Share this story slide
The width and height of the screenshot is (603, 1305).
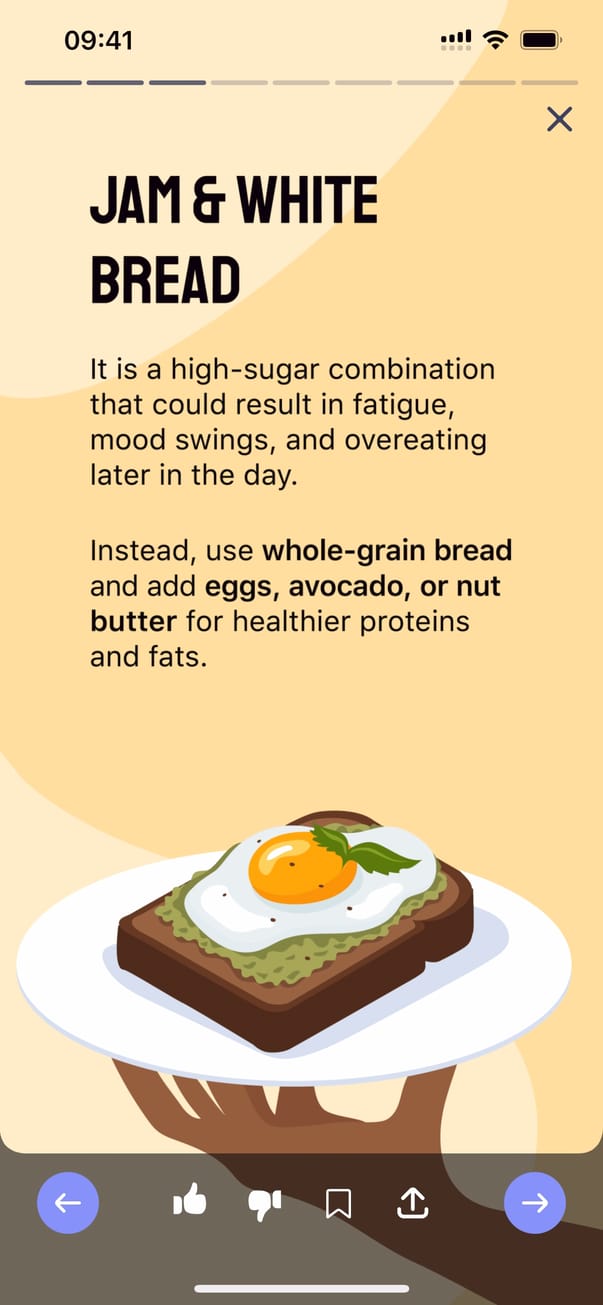click(x=412, y=1202)
